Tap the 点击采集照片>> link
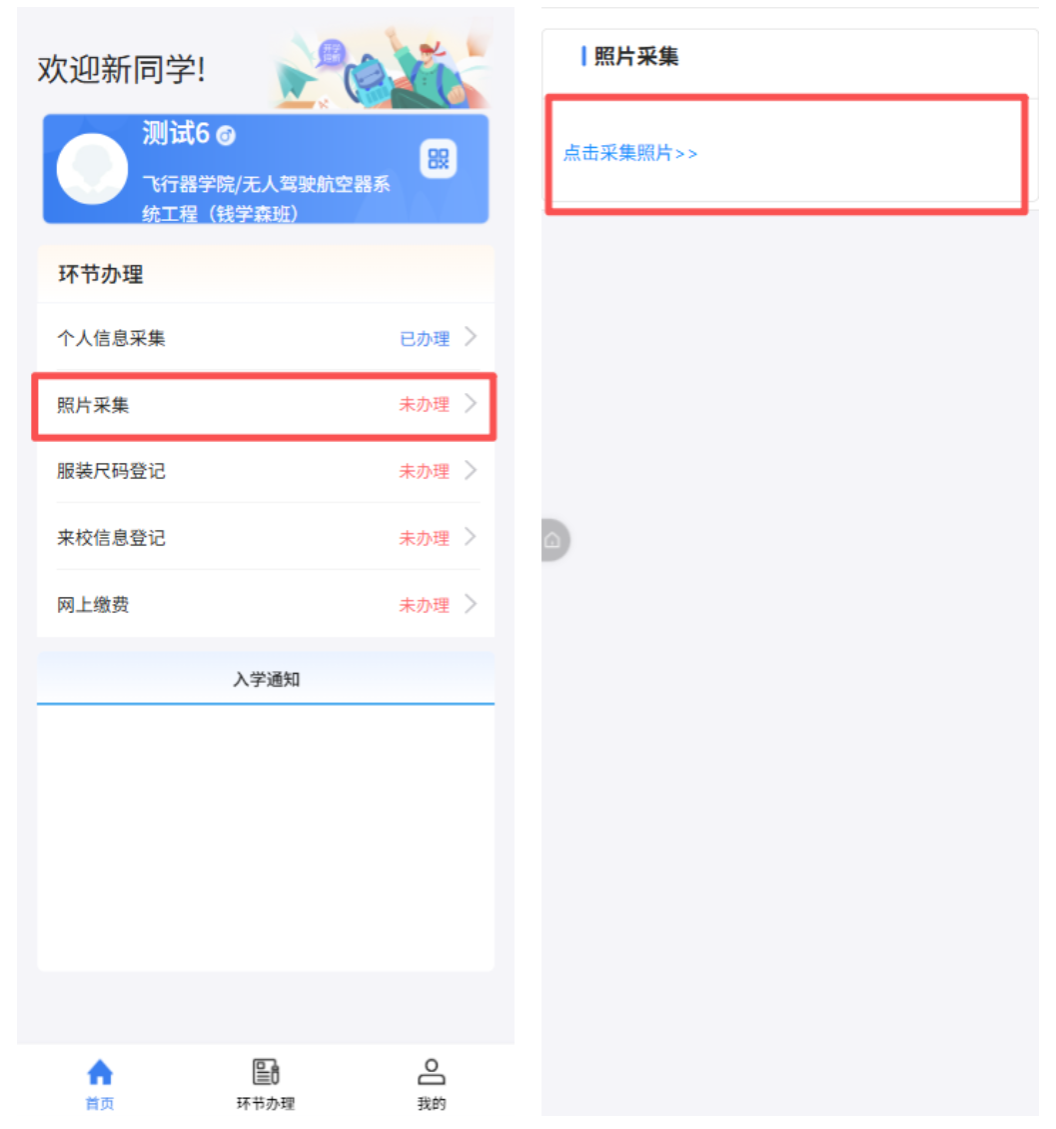The height and width of the screenshot is (1129, 1056). 630,154
